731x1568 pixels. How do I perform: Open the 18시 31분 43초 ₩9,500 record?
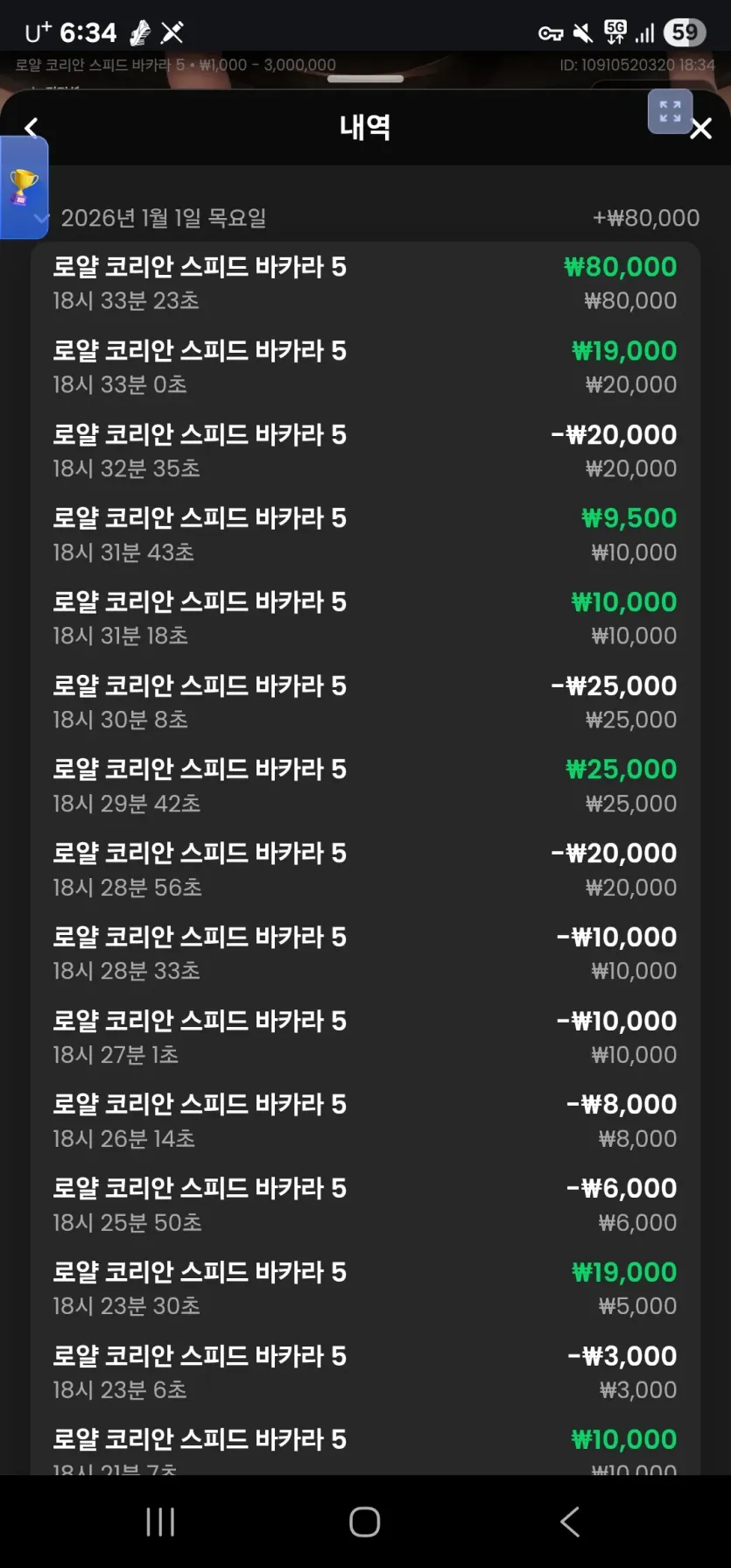[x=365, y=535]
